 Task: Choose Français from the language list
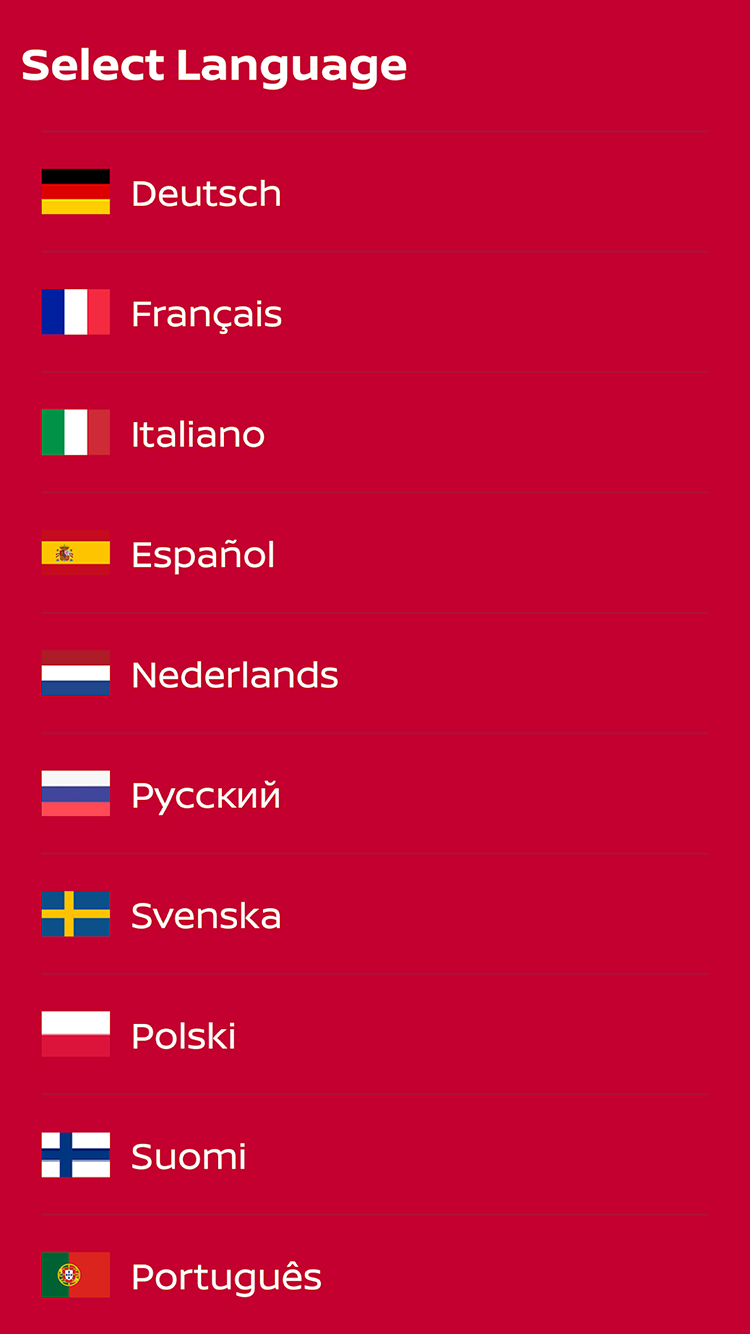206,313
